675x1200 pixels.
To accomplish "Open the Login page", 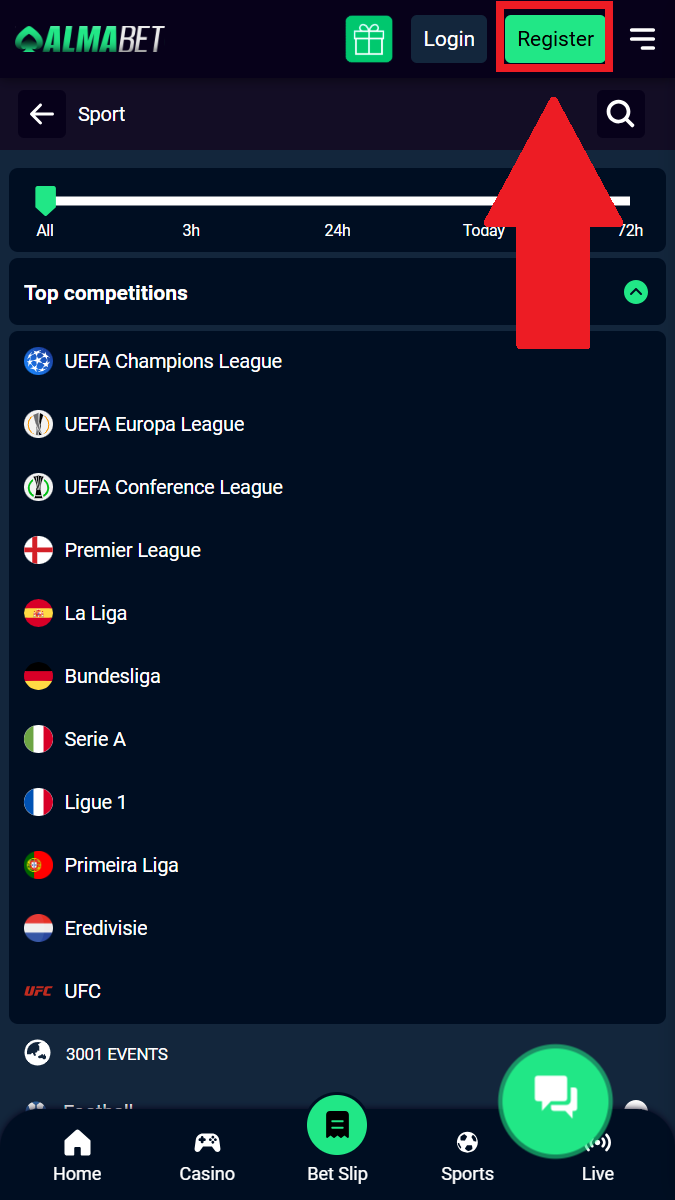I will pyautogui.click(x=449, y=39).
